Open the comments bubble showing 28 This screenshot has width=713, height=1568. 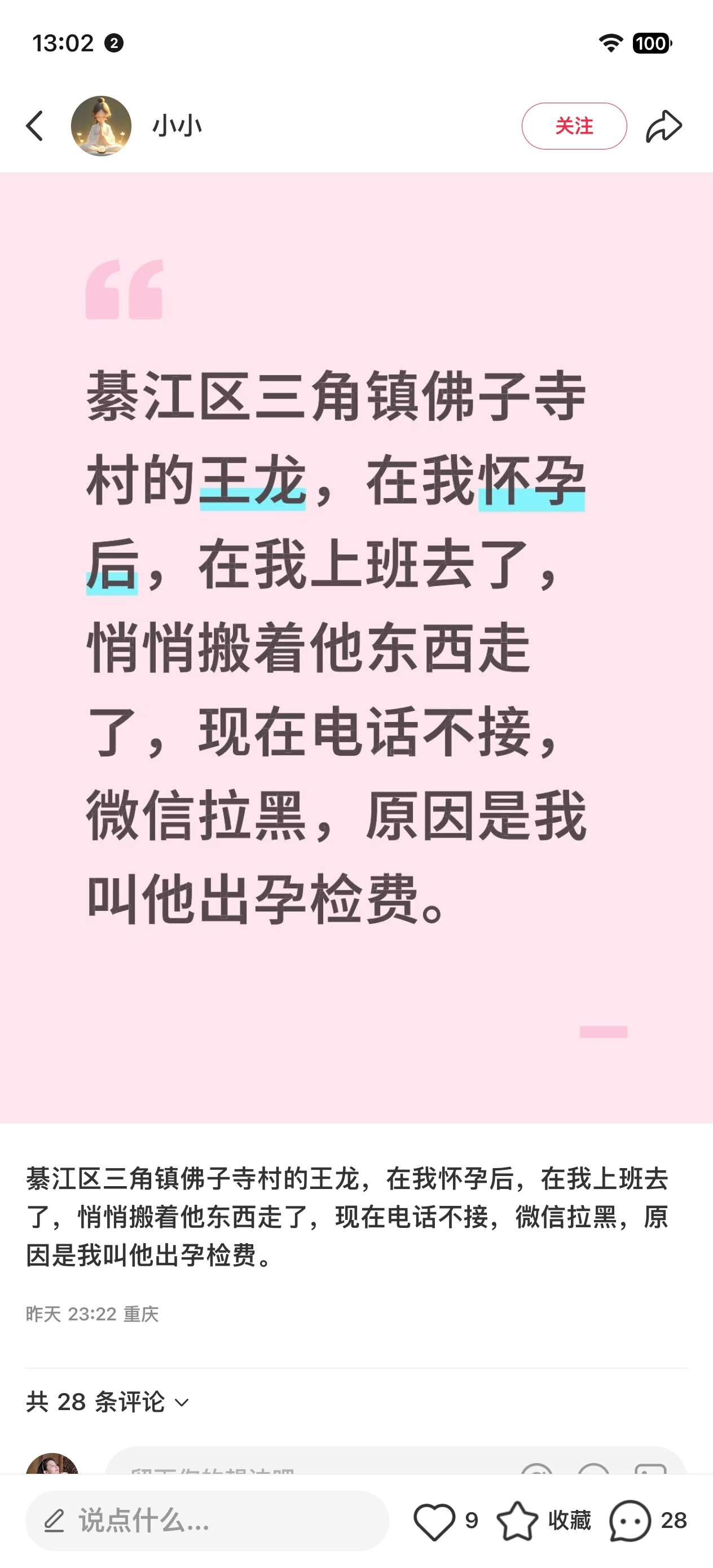[630, 1521]
